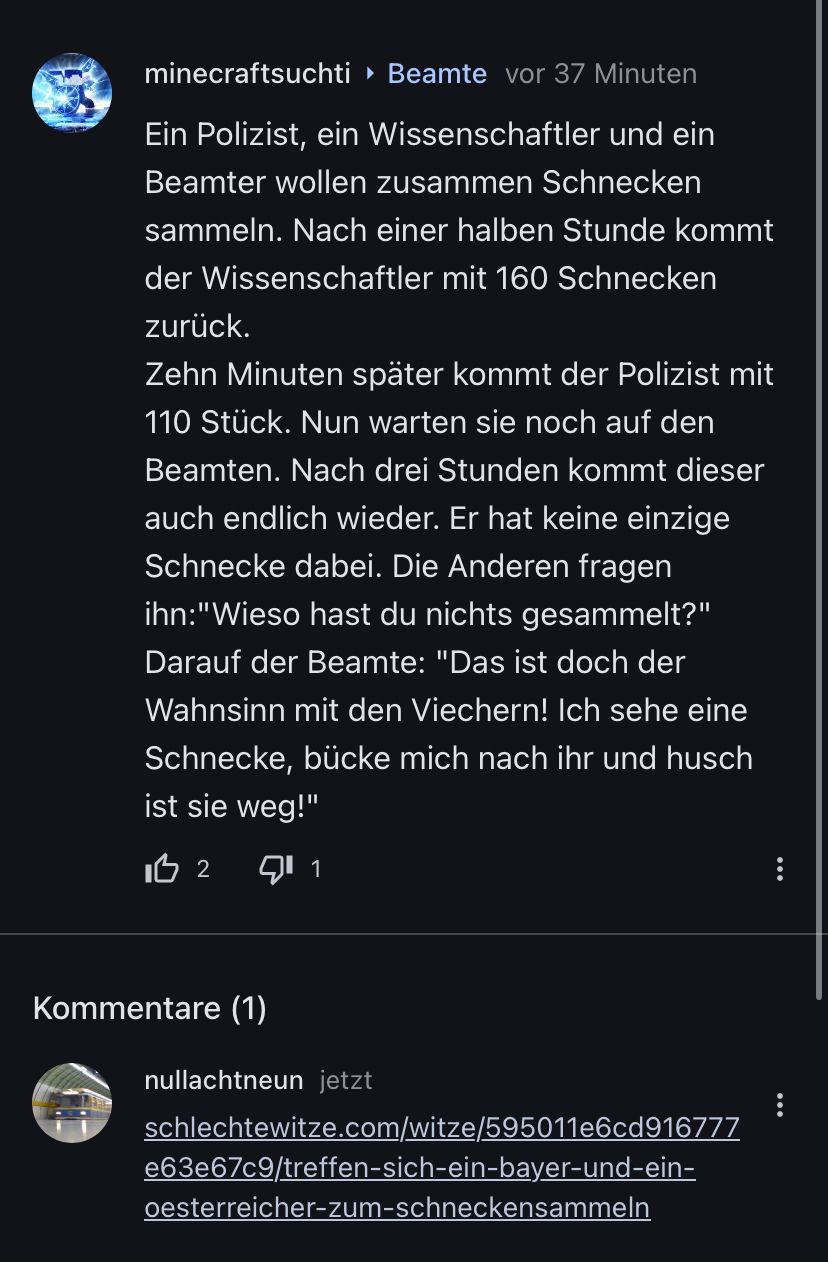The image size is (828, 1262).
Task: Open the schlechtewitze.com link in the comment
Action: [442, 1167]
